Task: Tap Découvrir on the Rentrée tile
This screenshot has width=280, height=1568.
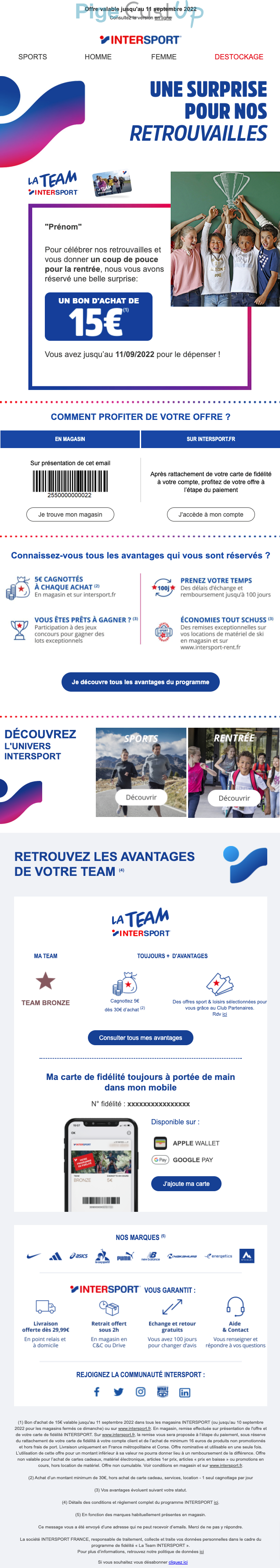Action: [x=234, y=797]
